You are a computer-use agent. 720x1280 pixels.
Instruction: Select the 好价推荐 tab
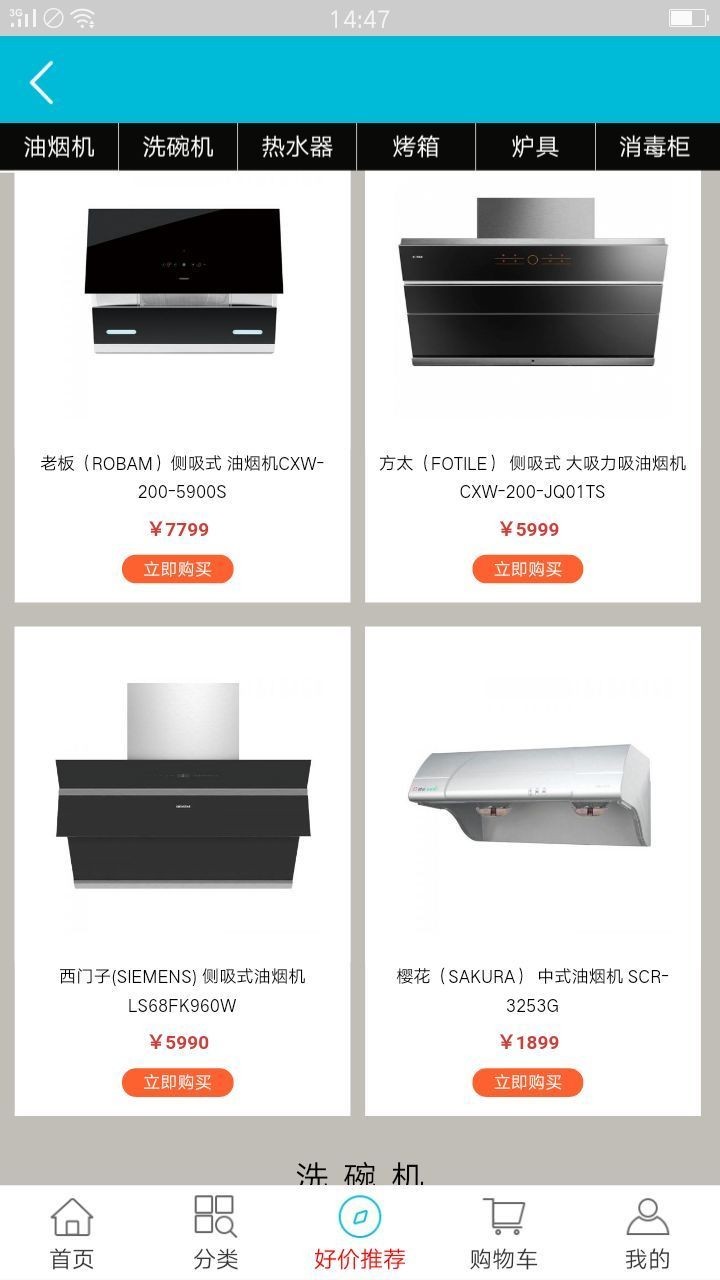tap(359, 1233)
